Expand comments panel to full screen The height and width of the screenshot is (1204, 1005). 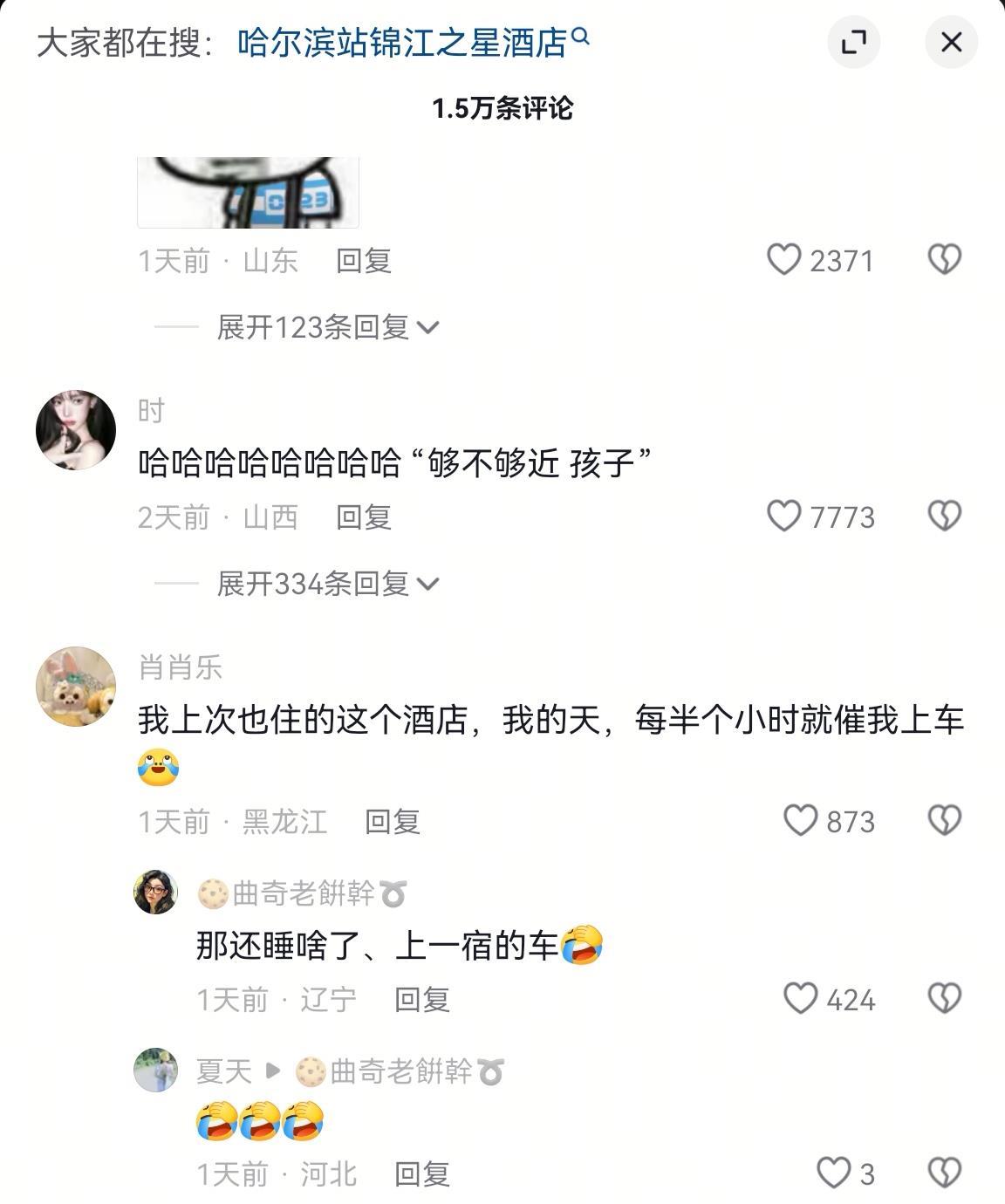coord(853,42)
